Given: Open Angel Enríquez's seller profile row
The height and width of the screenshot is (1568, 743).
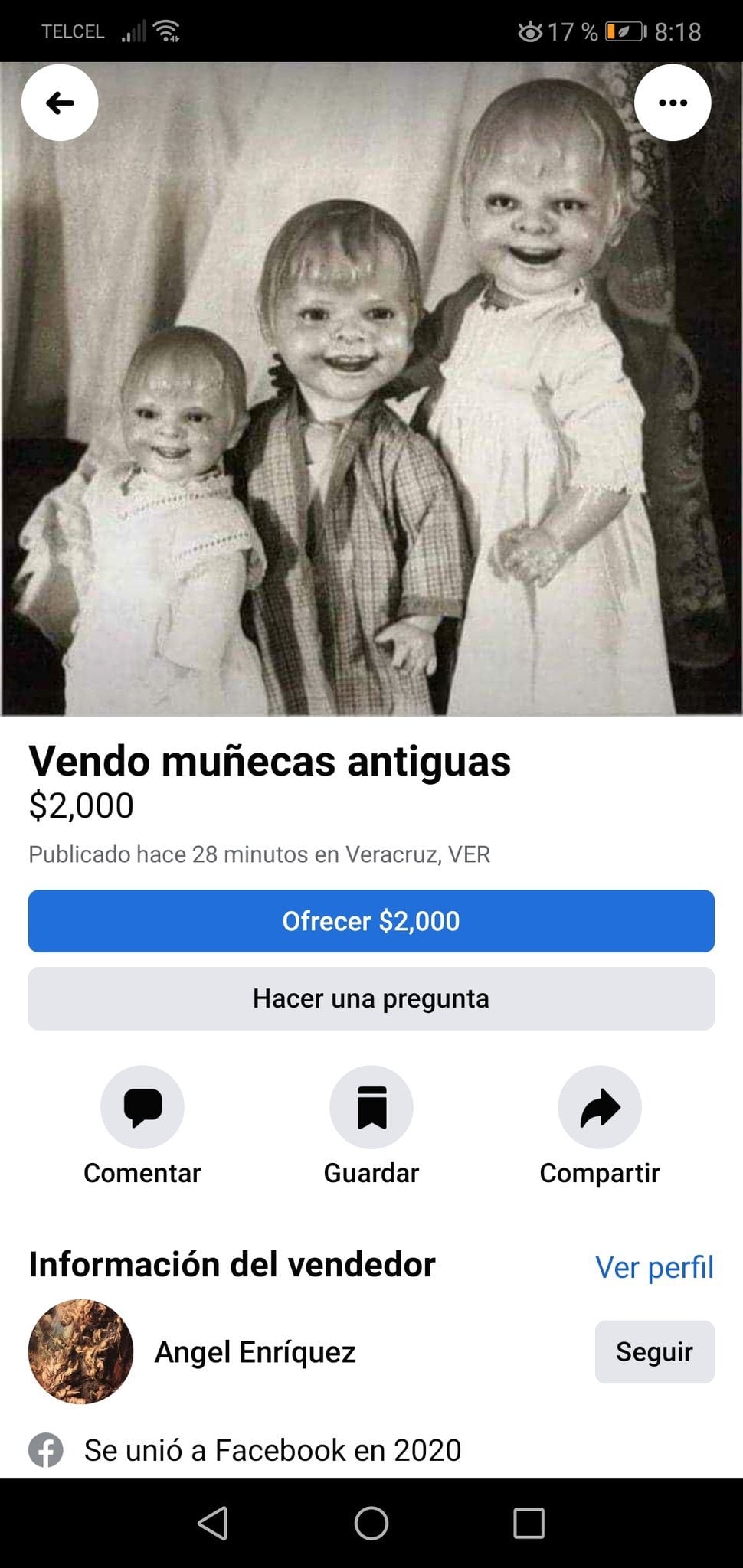Looking at the screenshot, I should 255,1352.
